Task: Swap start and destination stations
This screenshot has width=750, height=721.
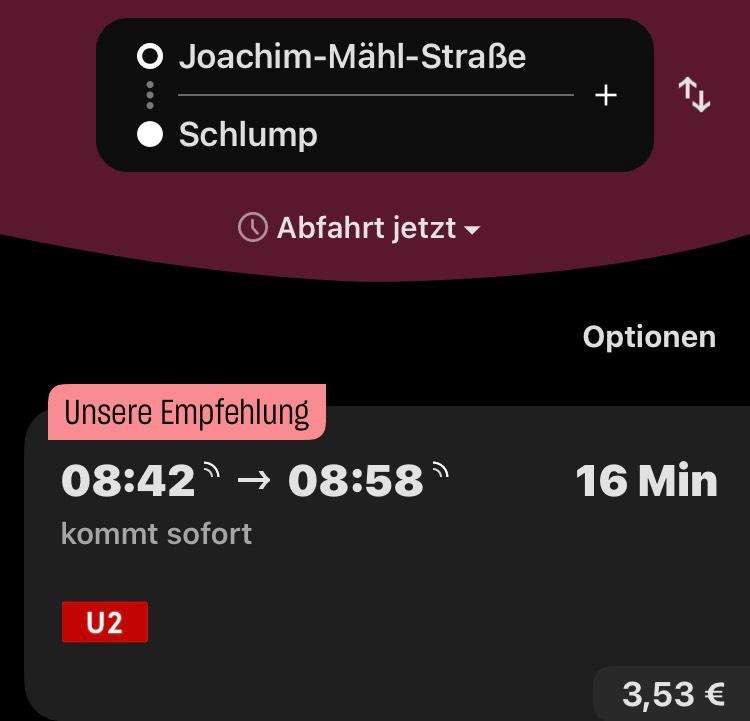Action: 694,95
